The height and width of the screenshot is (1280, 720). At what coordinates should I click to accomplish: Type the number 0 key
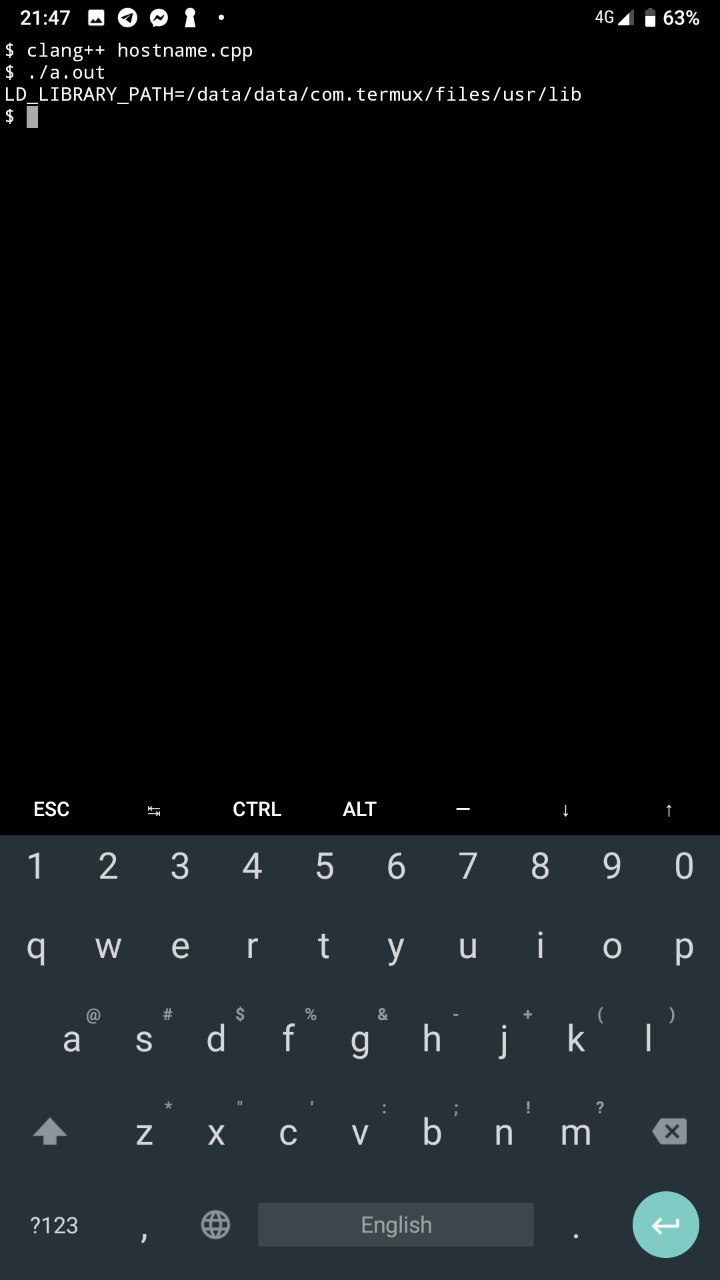(684, 866)
